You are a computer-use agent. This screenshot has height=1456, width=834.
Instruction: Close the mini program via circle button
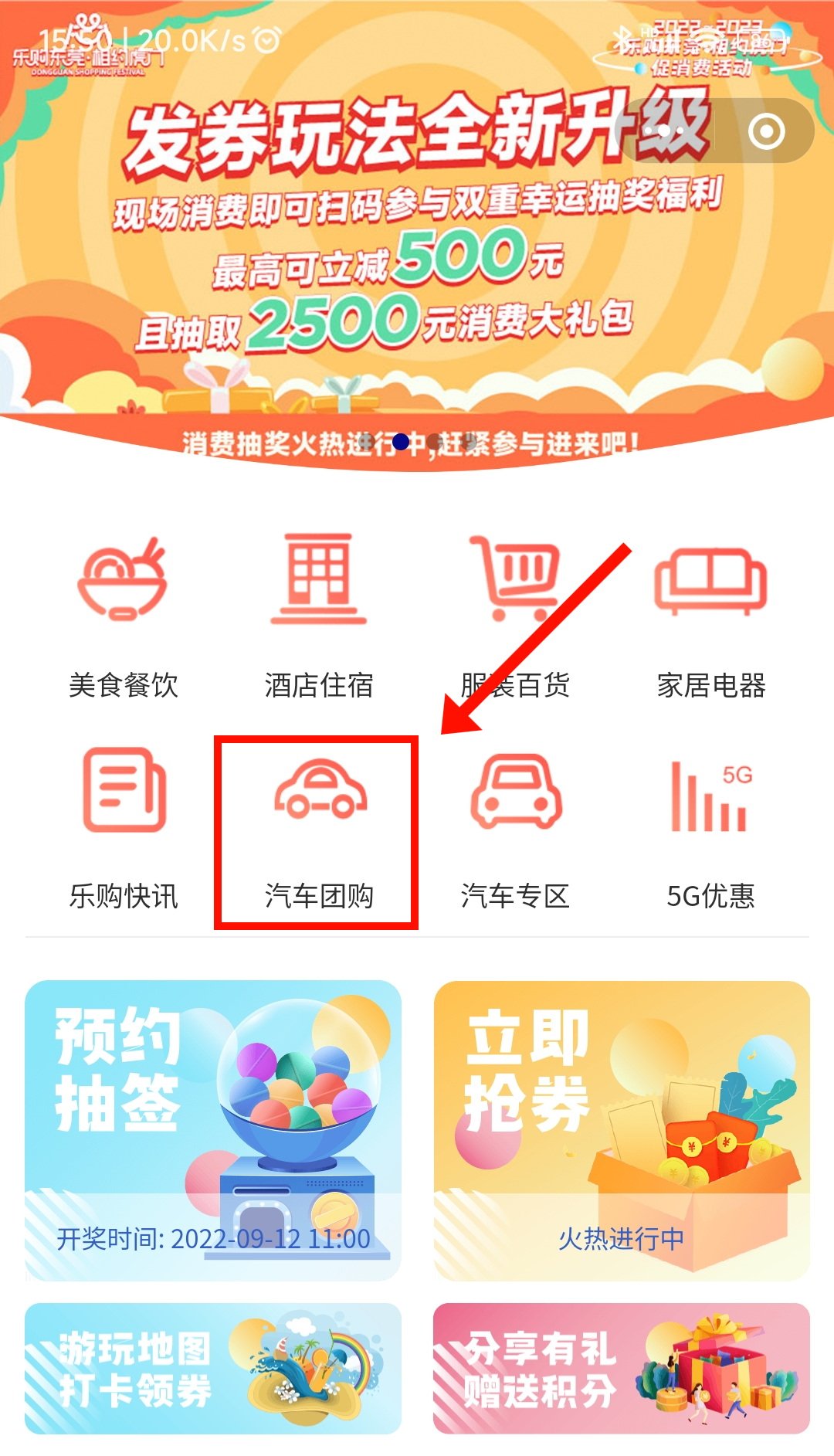pos(766,131)
